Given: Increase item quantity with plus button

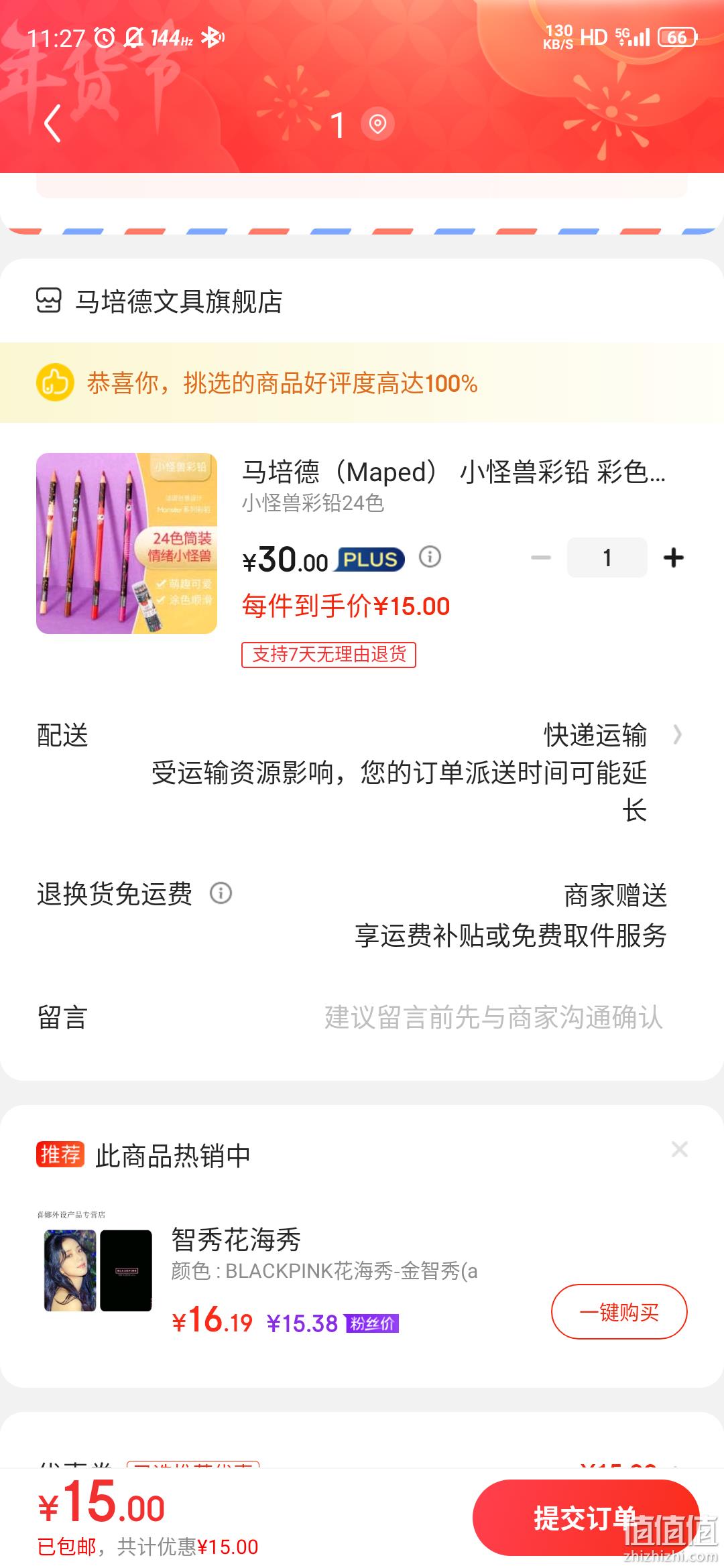Looking at the screenshot, I should click(x=673, y=558).
